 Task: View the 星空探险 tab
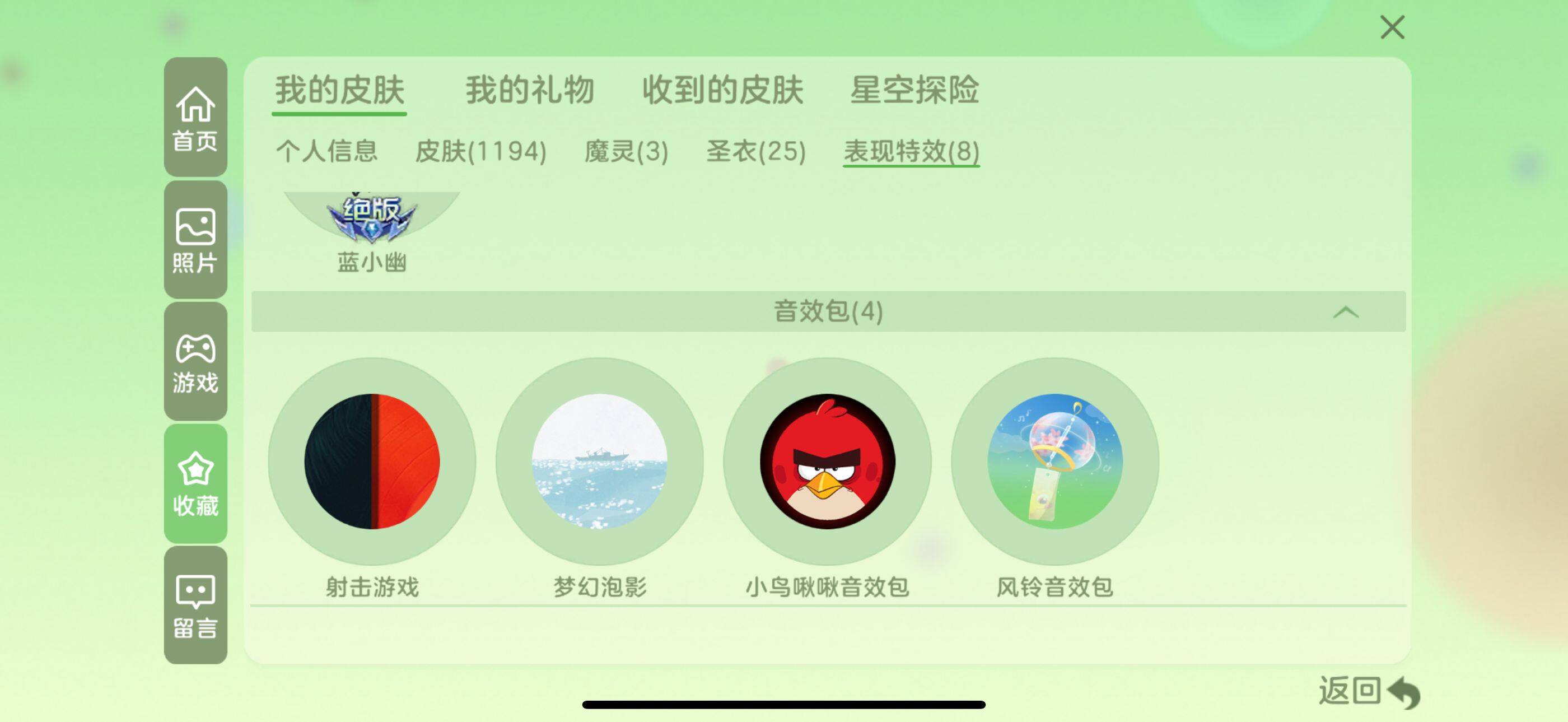[x=914, y=90]
